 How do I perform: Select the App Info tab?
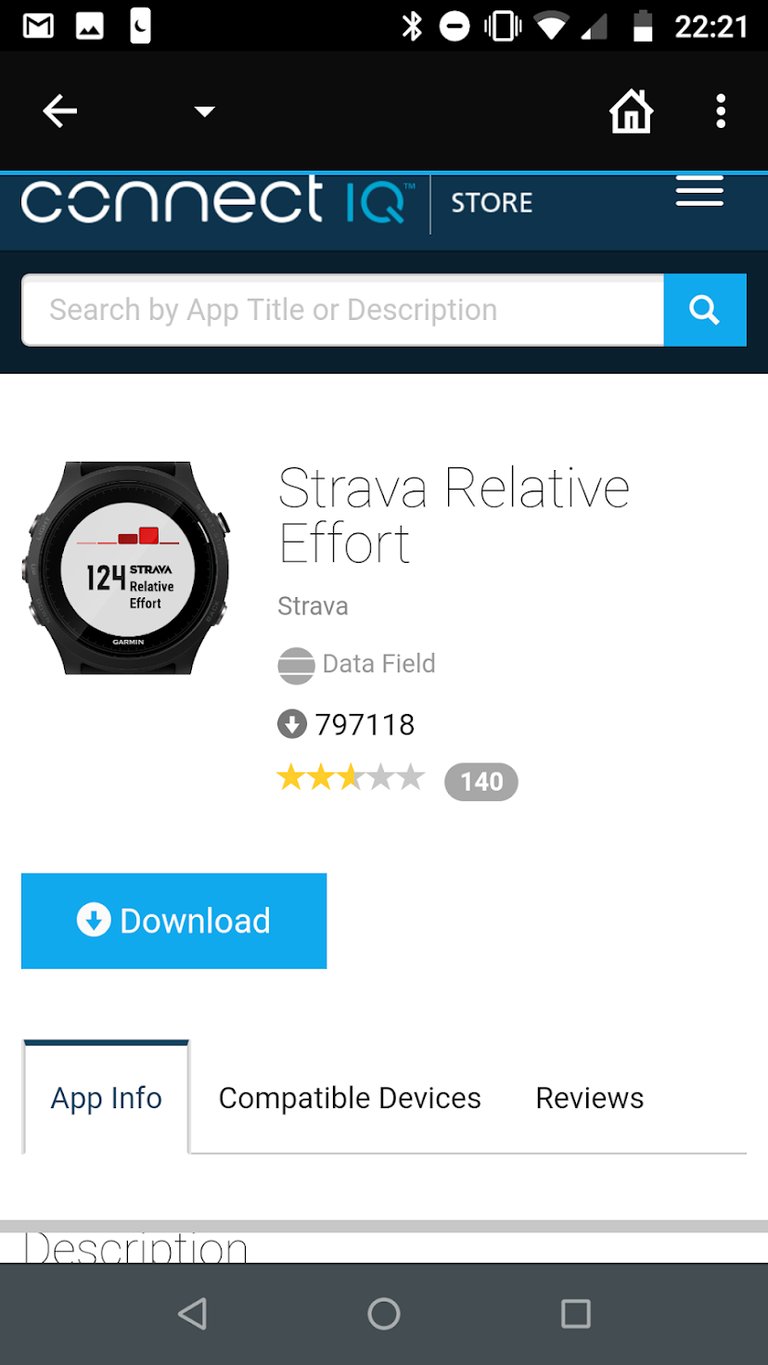click(106, 1098)
